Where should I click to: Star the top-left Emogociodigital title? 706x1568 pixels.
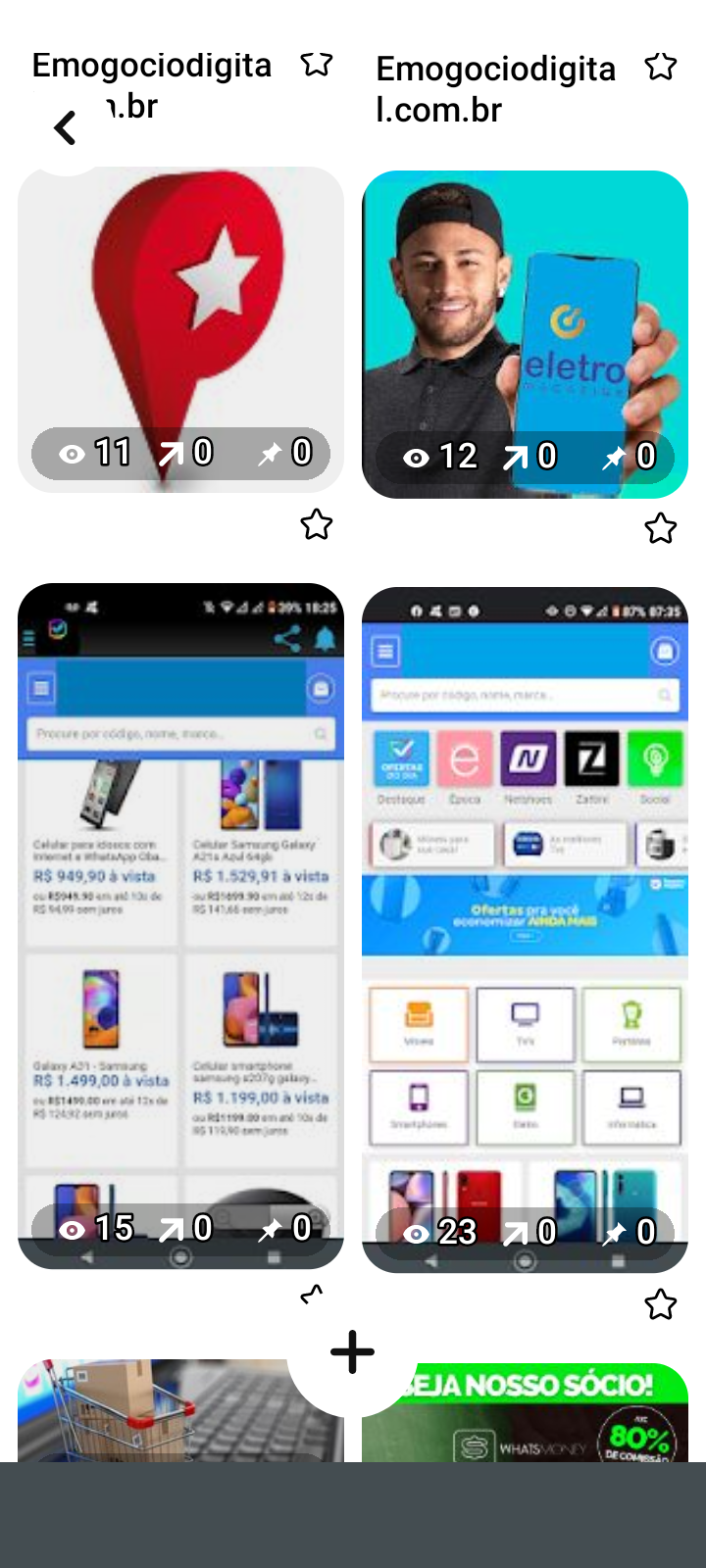[316, 65]
